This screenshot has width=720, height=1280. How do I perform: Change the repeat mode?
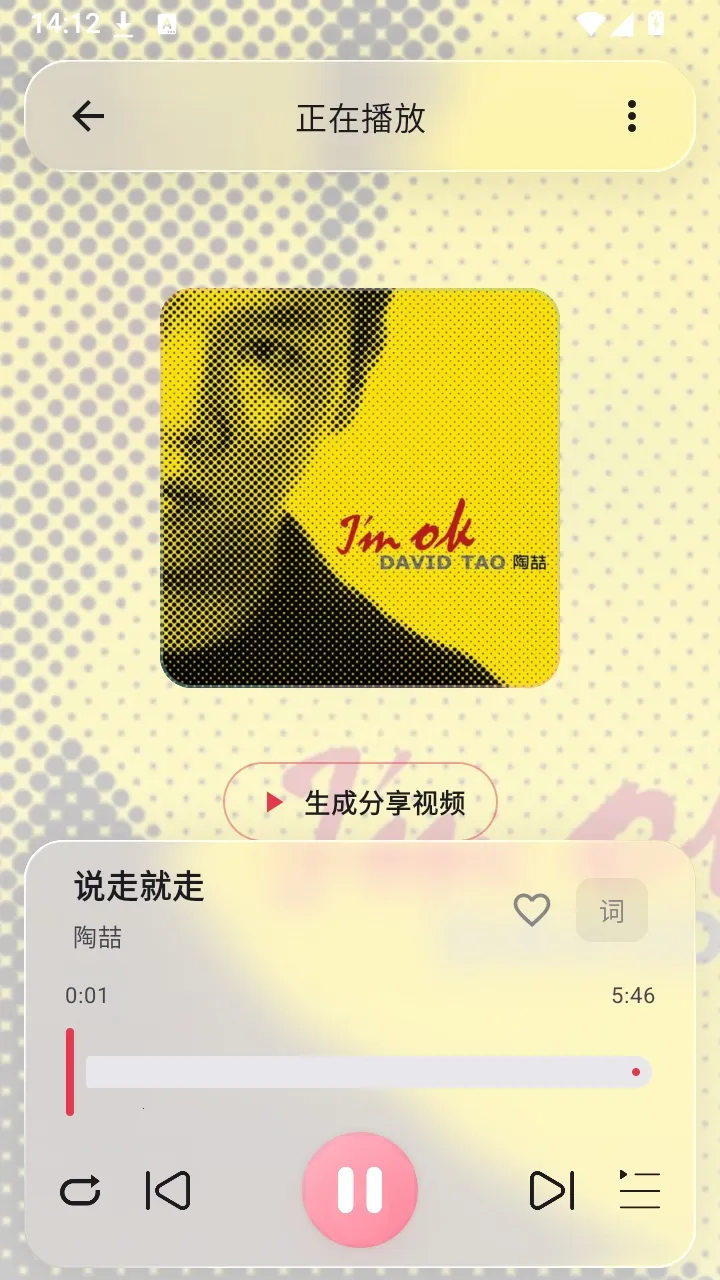click(x=80, y=1190)
